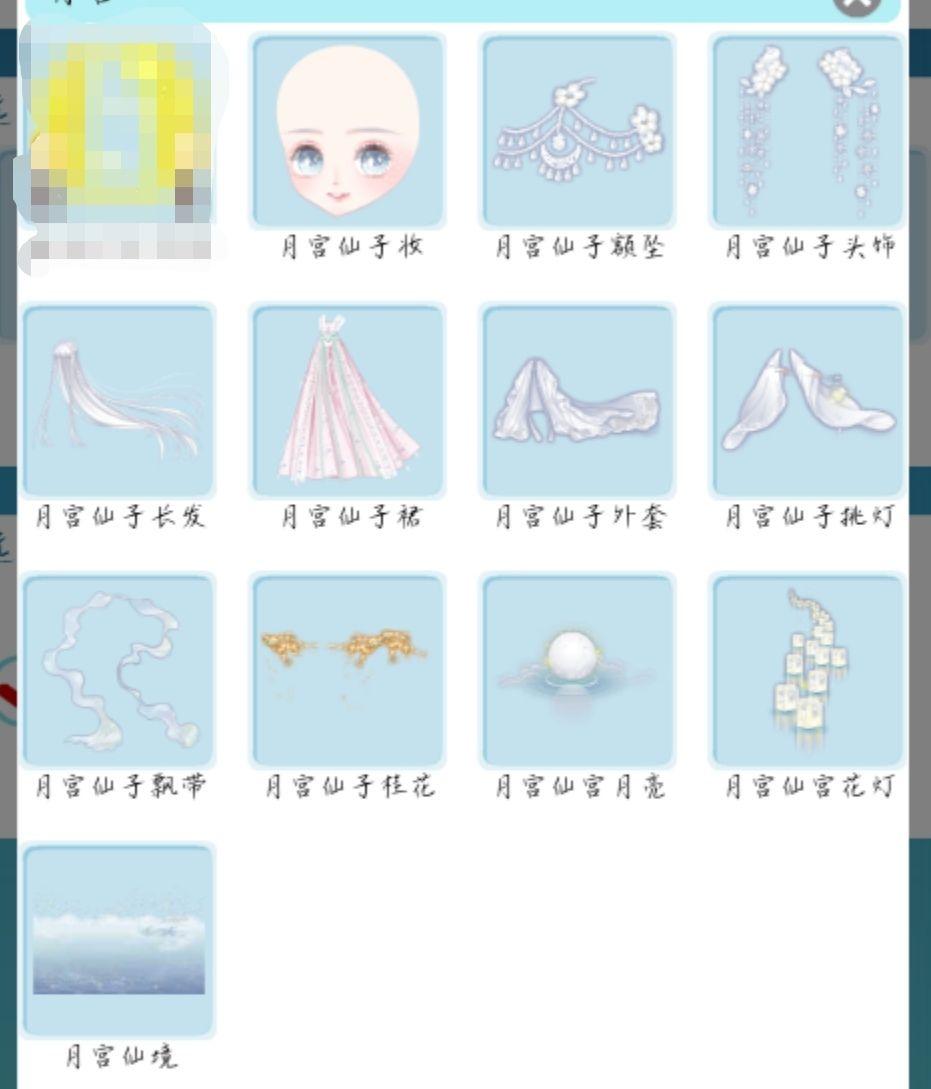The image size is (931, 1089).
Task: Select the 月宫仙子妆 makeup item
Action: tap(347, 130)
